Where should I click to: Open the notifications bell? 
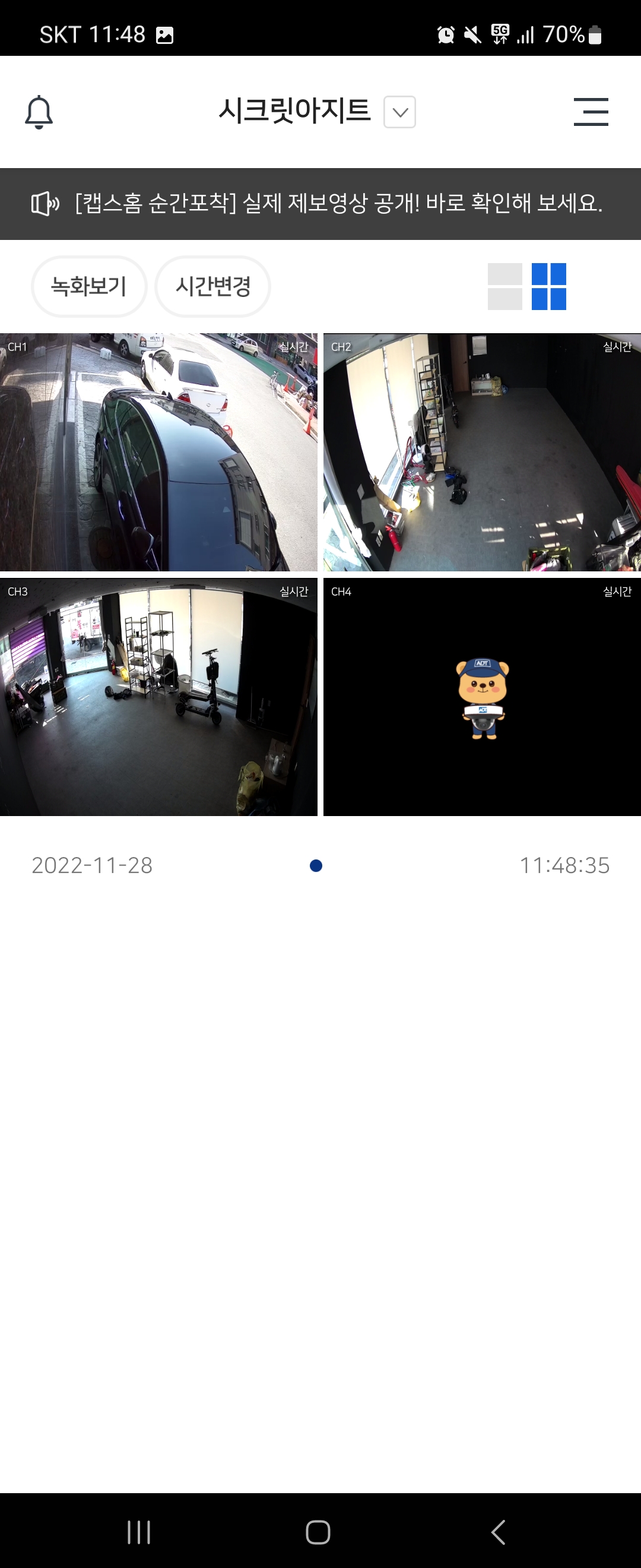(x=39, y=112)
